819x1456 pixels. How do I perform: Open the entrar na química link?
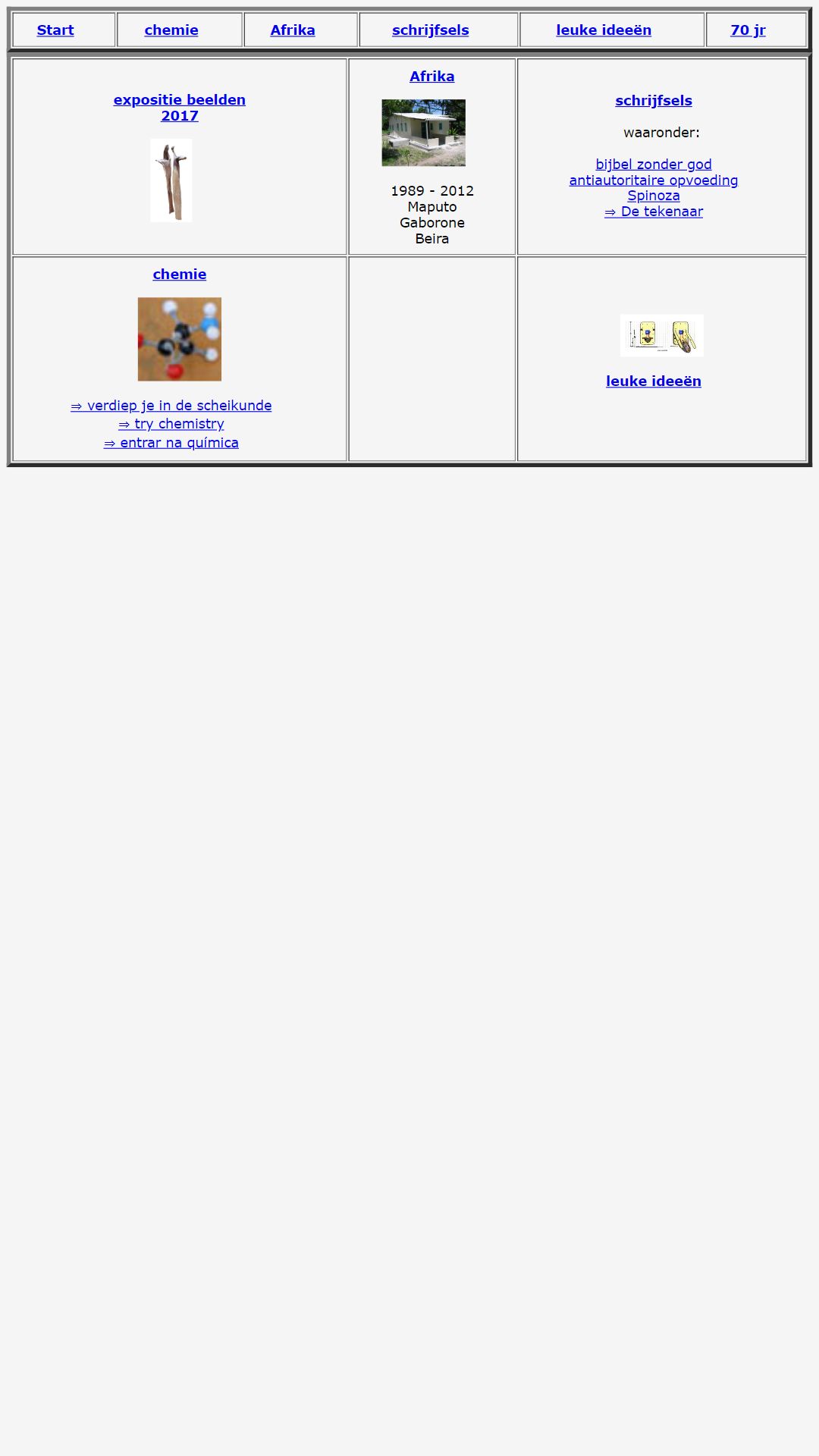171,443
